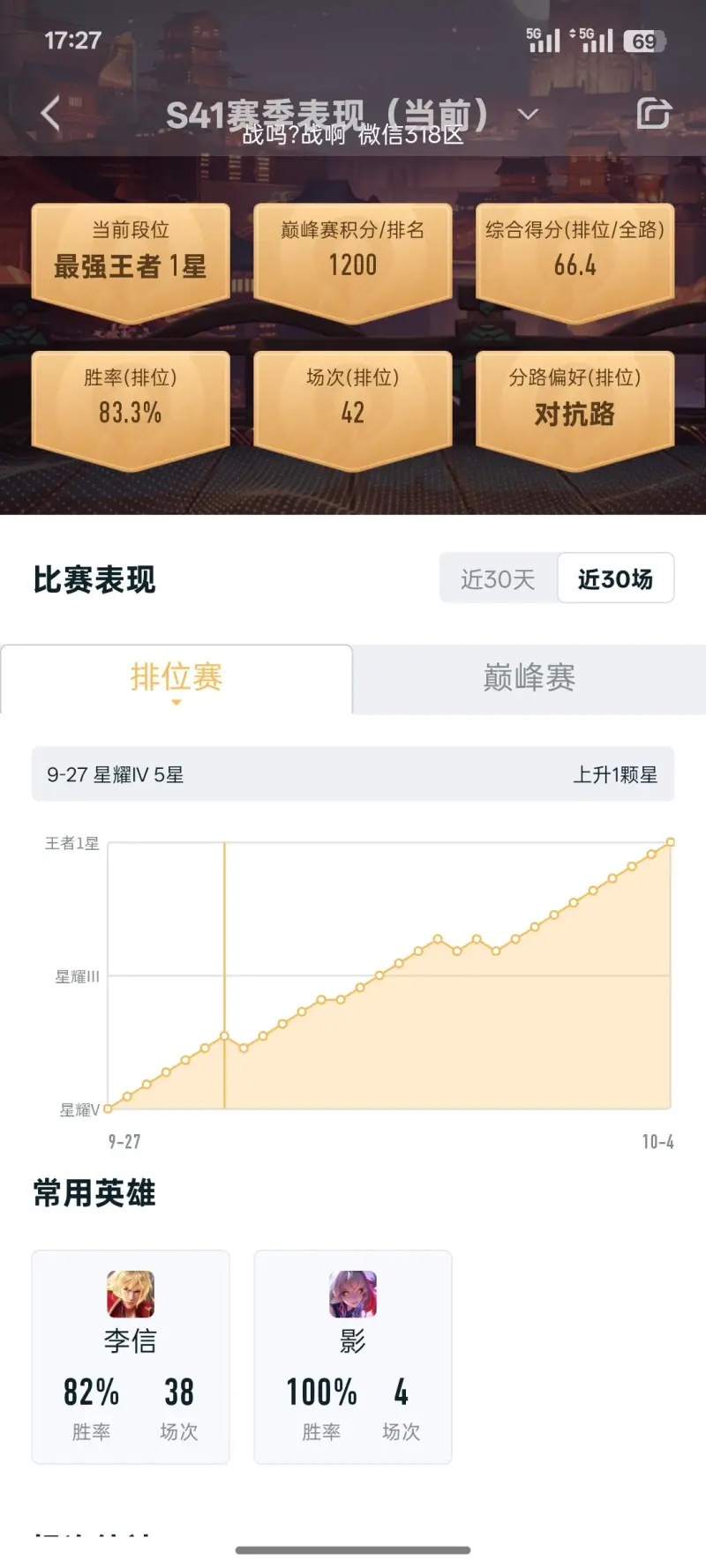This screenshot has height=1568, width=706.
Task: Go back using the back arrow
Action: coord(51,114)
